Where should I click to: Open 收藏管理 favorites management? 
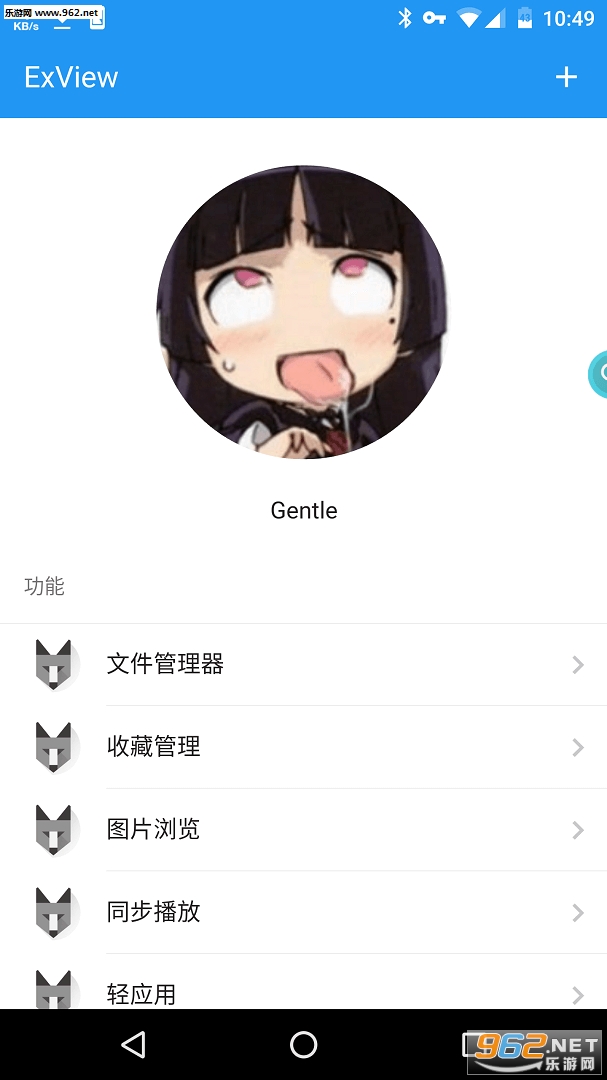[x=303, y=747]
